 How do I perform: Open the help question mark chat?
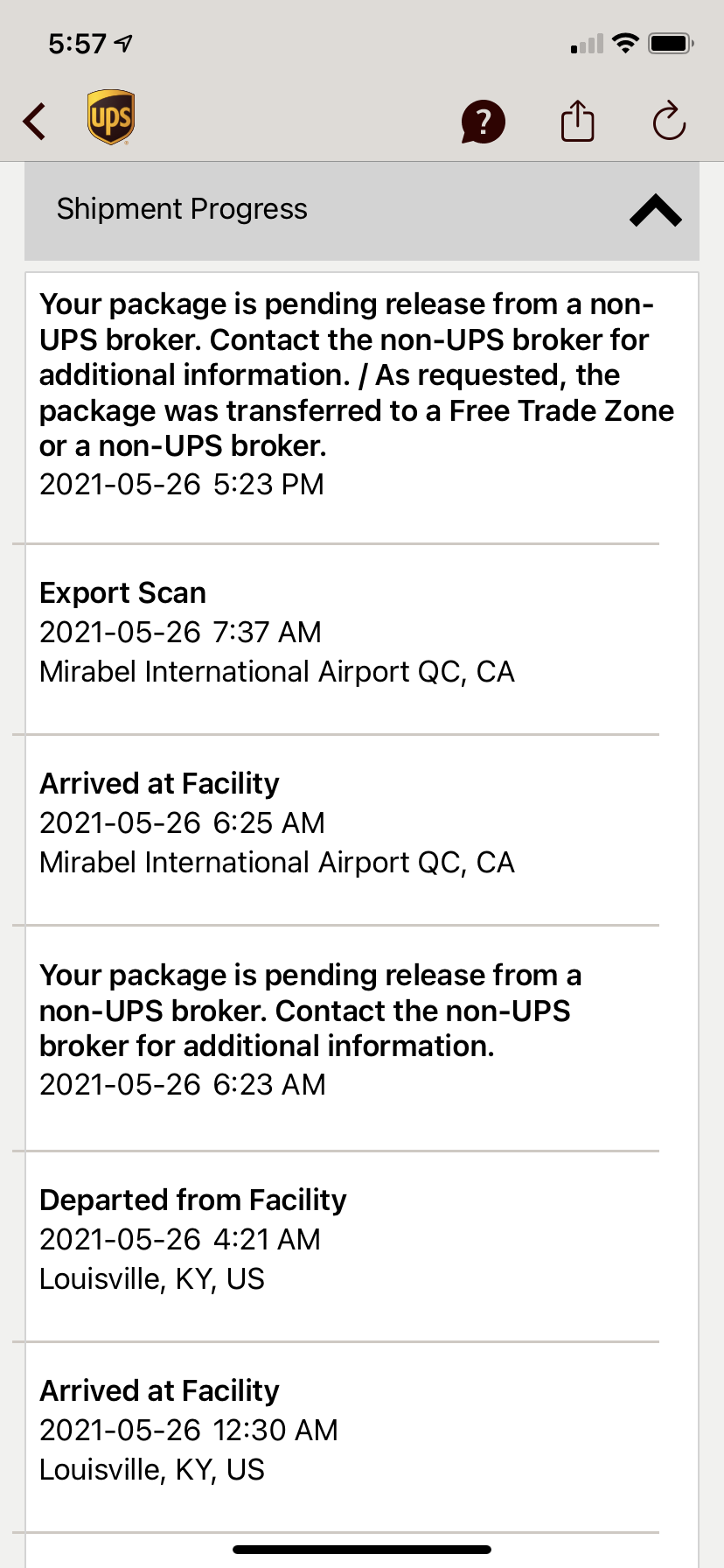coord(483,121)
